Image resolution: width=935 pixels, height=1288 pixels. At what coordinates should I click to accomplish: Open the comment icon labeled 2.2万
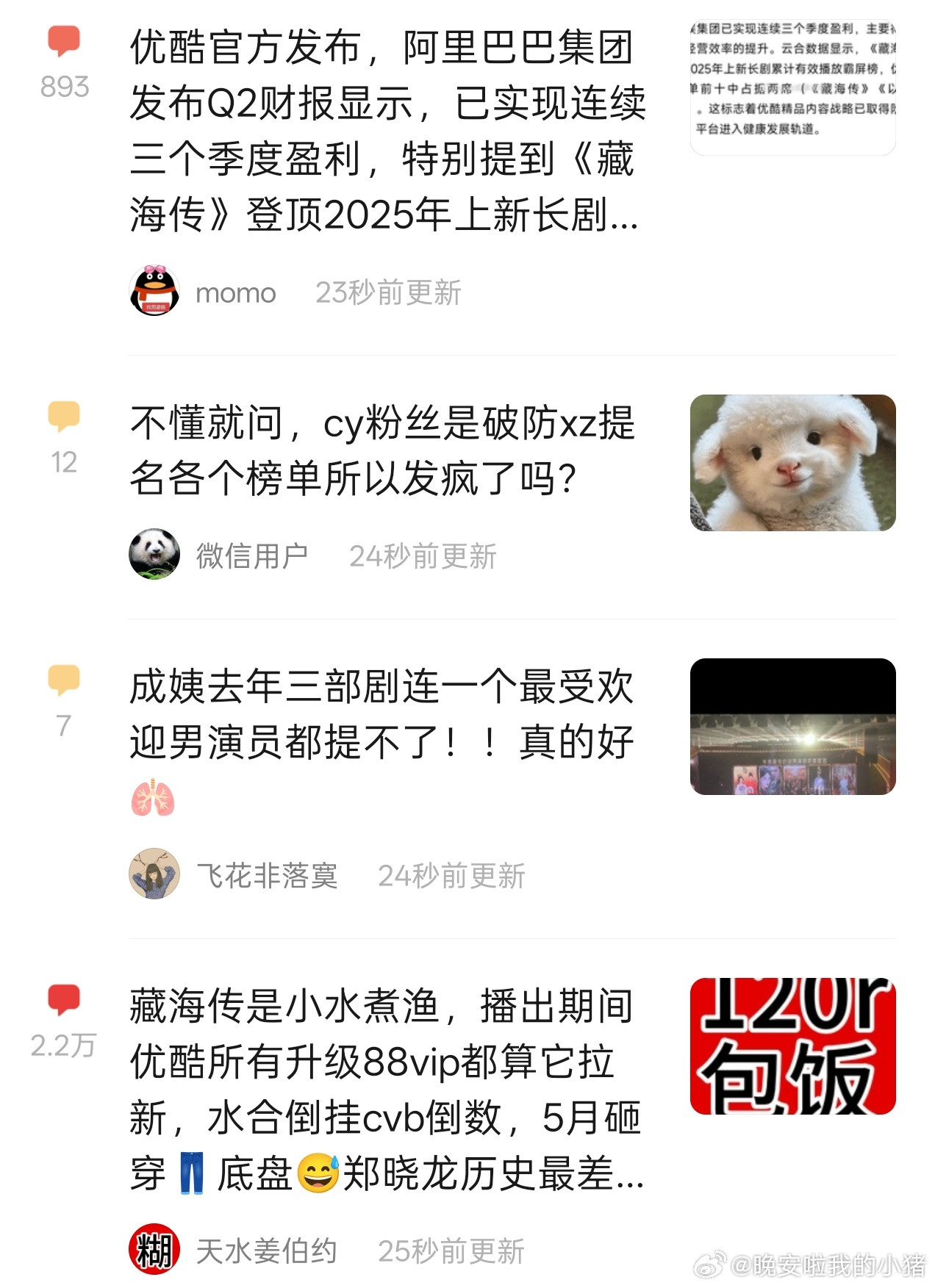click(62, 999)
